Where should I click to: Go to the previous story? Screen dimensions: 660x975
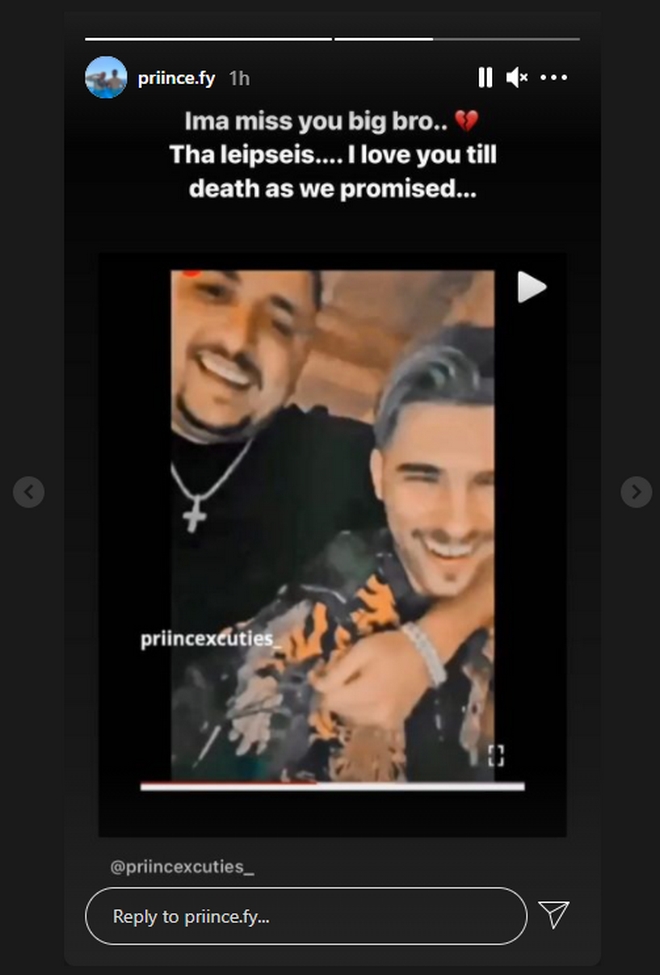pyautogui.click(x=28, y=492)
